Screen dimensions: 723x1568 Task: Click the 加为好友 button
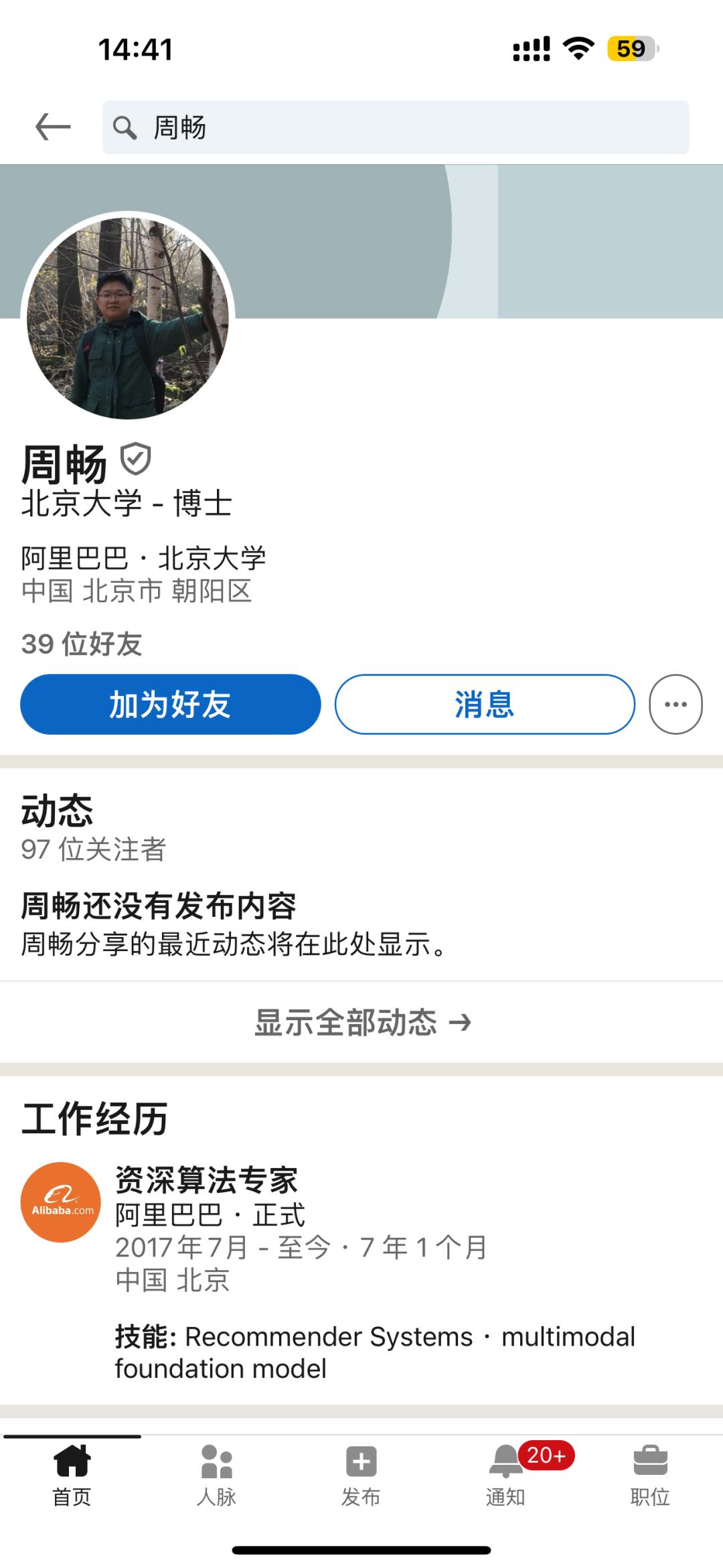pyautogui.click(x=171, y=704)
